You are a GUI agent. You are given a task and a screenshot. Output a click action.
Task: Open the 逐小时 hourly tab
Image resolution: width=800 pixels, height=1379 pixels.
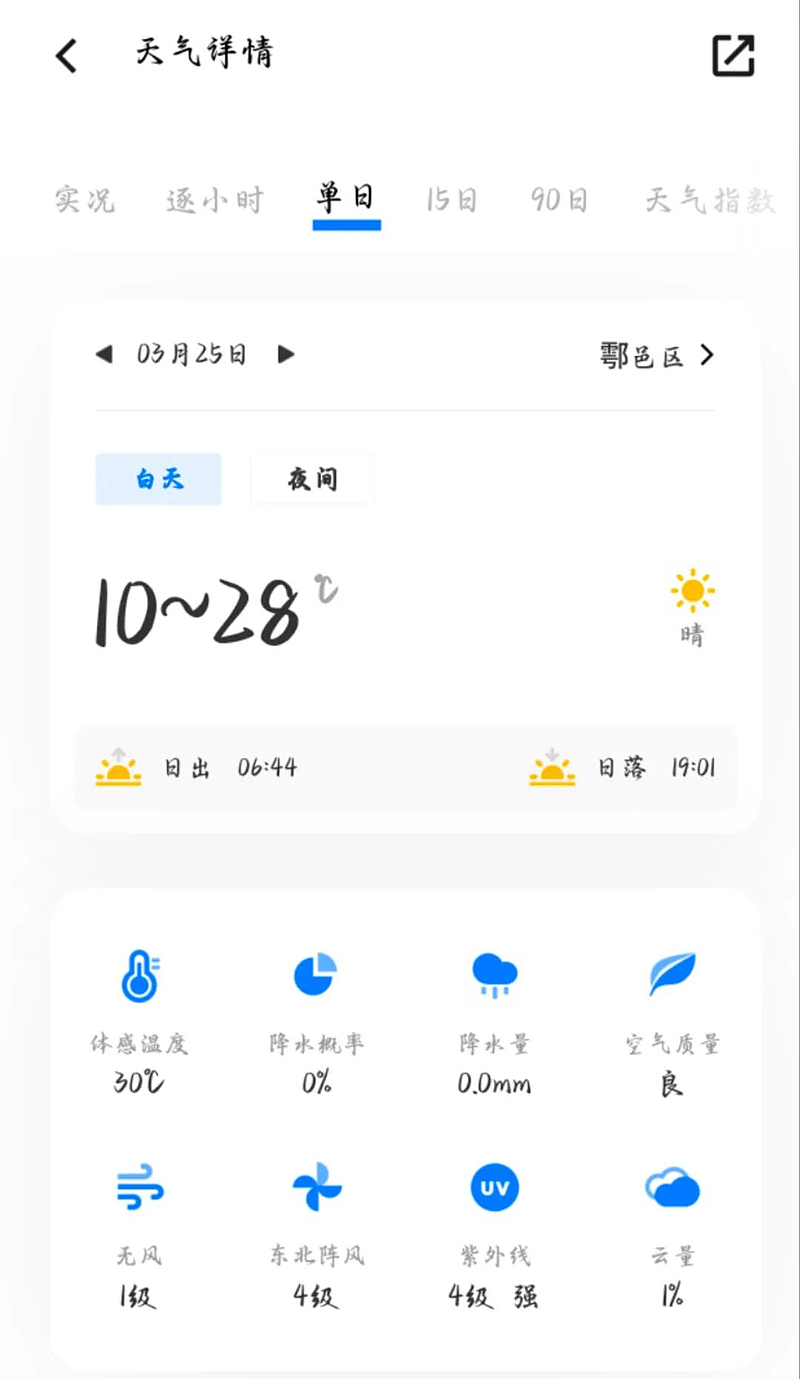click(214, 200)
